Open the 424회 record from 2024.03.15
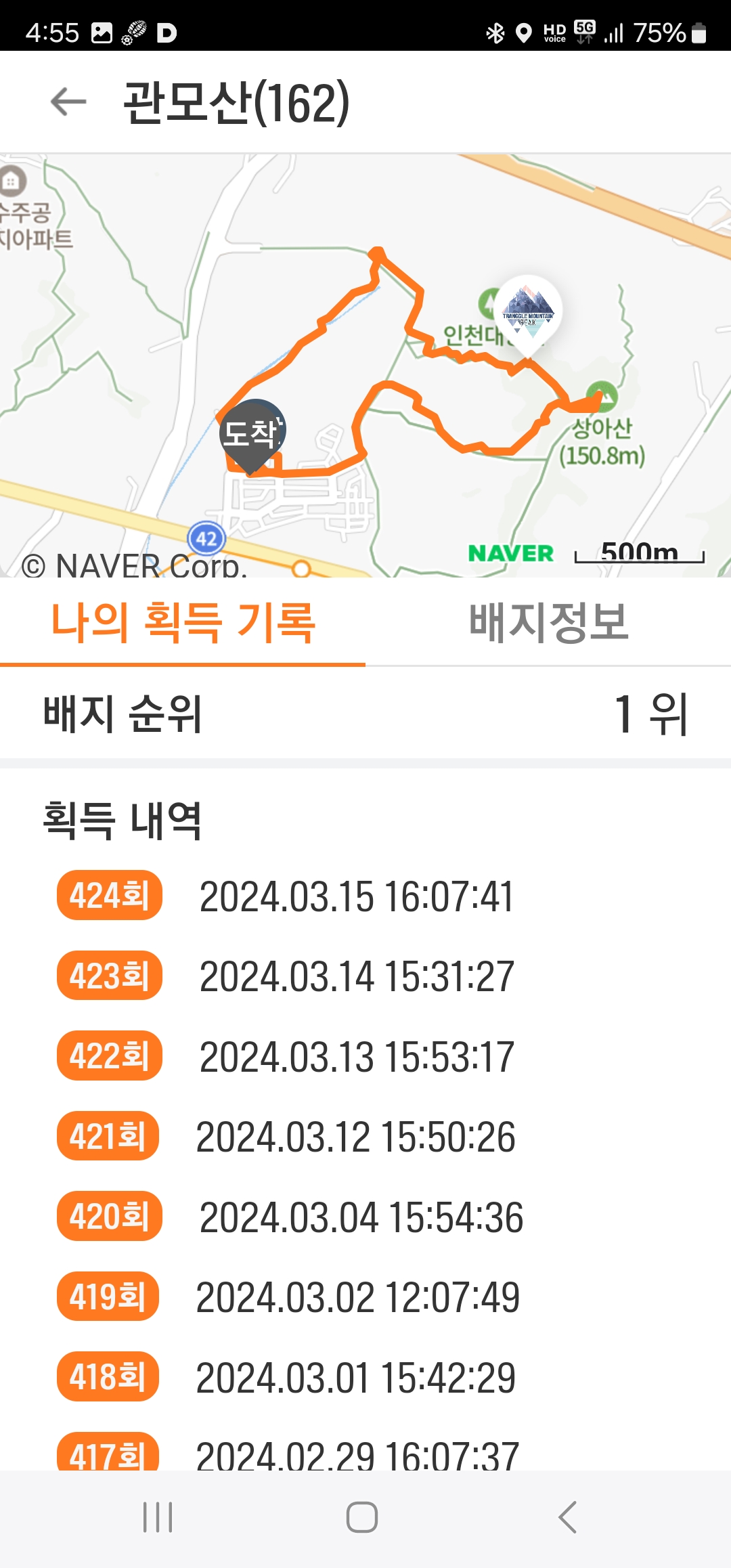This screenshot has height=1568, width=731. [365, 896]
